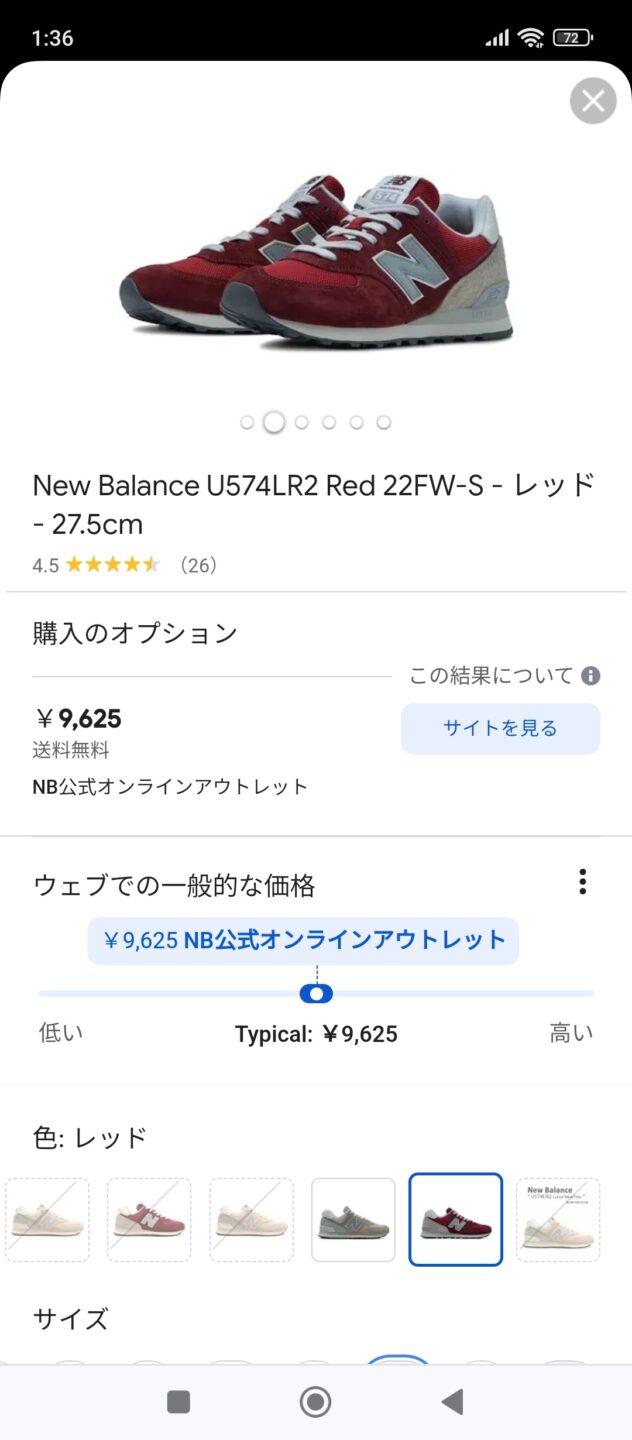Select the dark red sneaker color swatch
The width and height of the screenshot is (632, 1440).
coord(455,1220)
